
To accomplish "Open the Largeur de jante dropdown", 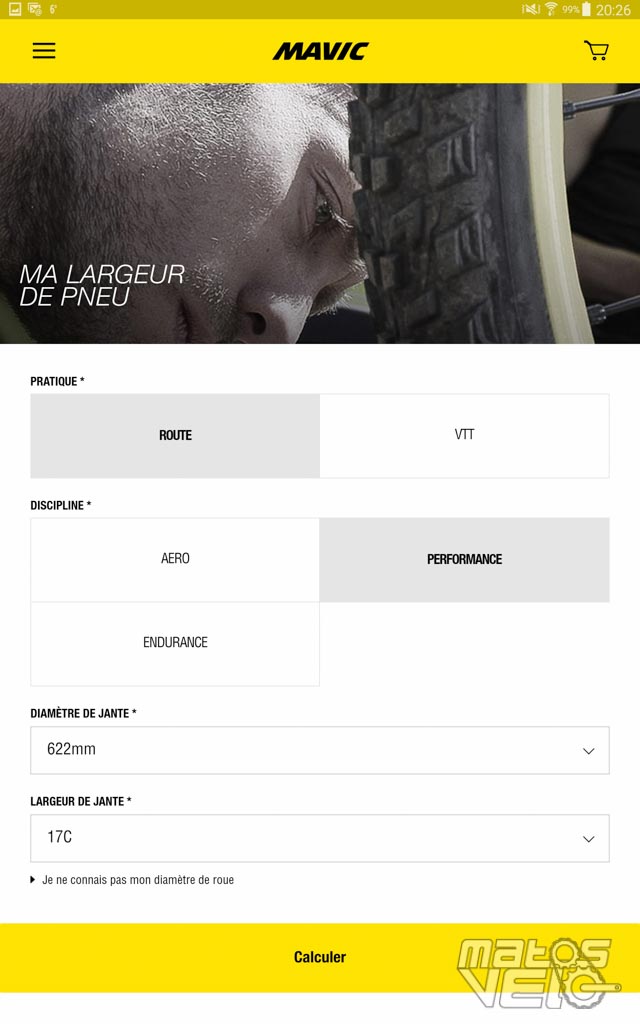I will (x=320, y=838).
